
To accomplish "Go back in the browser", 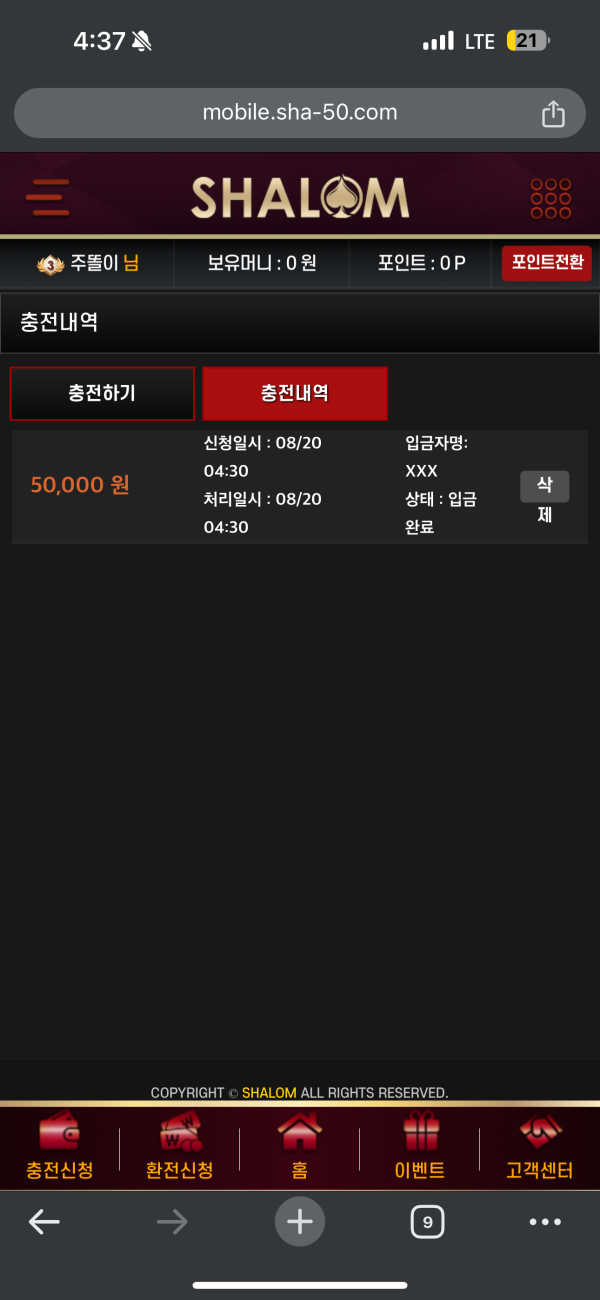I will [44, 1221].
